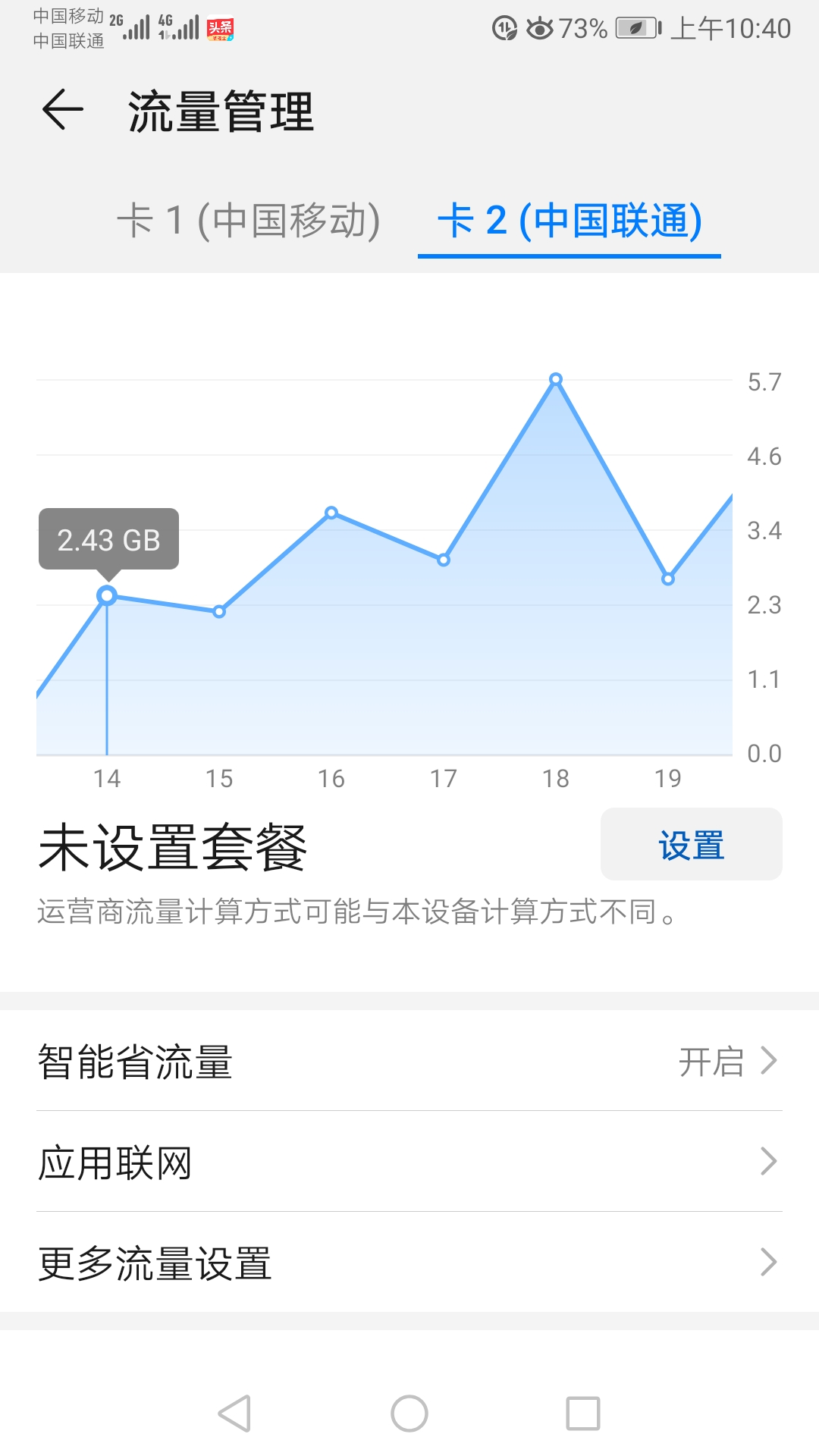Click the 未设置套餐 label
Screen dimensions: 819x1456
[x=173, y=844]
